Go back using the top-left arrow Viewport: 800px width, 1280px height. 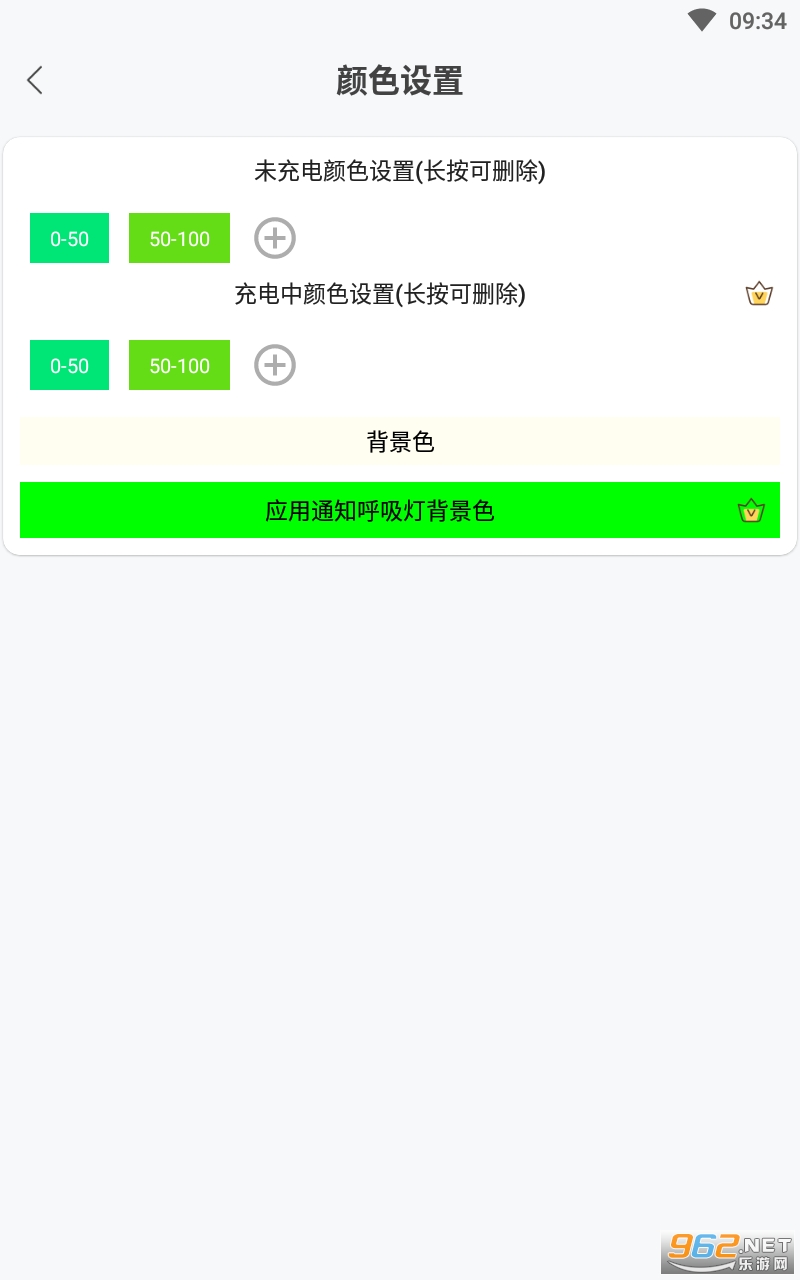point(35,80)
